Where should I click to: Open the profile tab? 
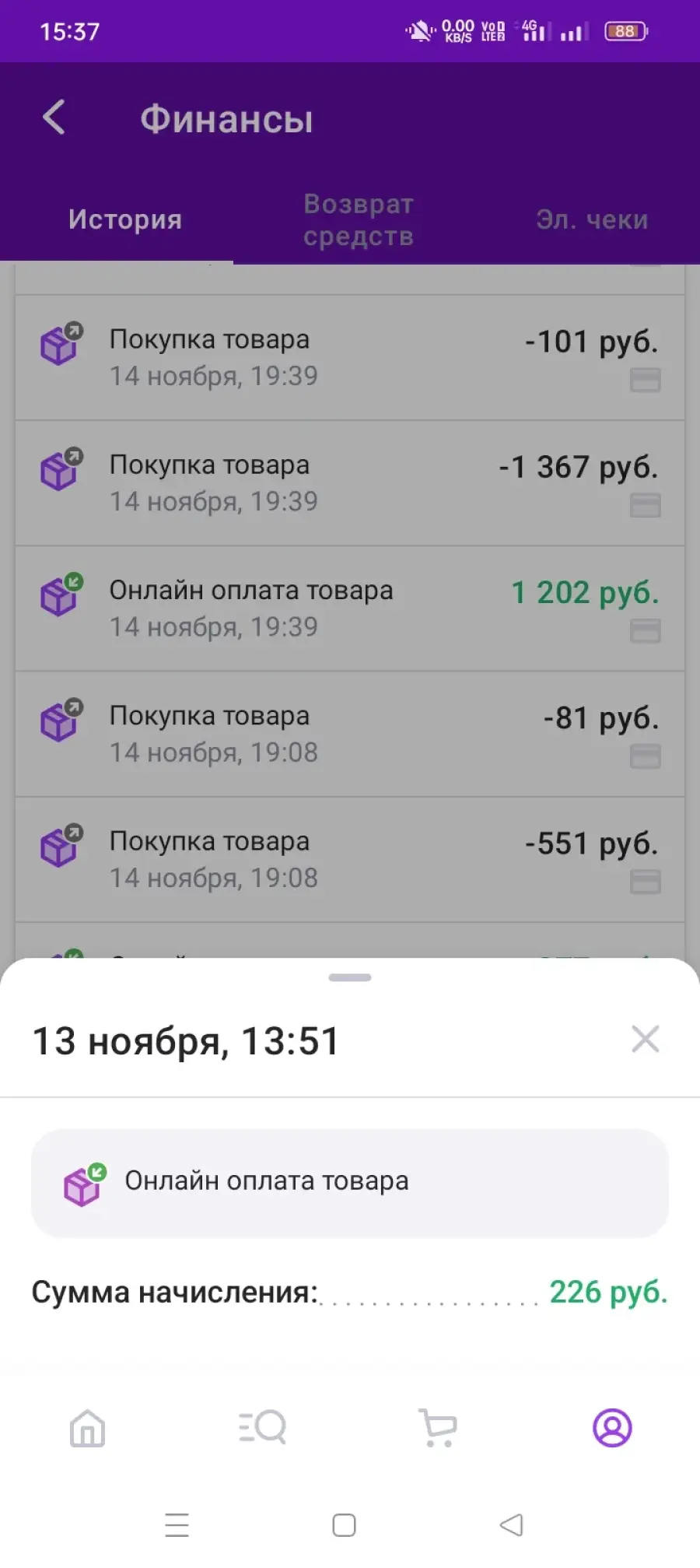tap(613, 1428)
